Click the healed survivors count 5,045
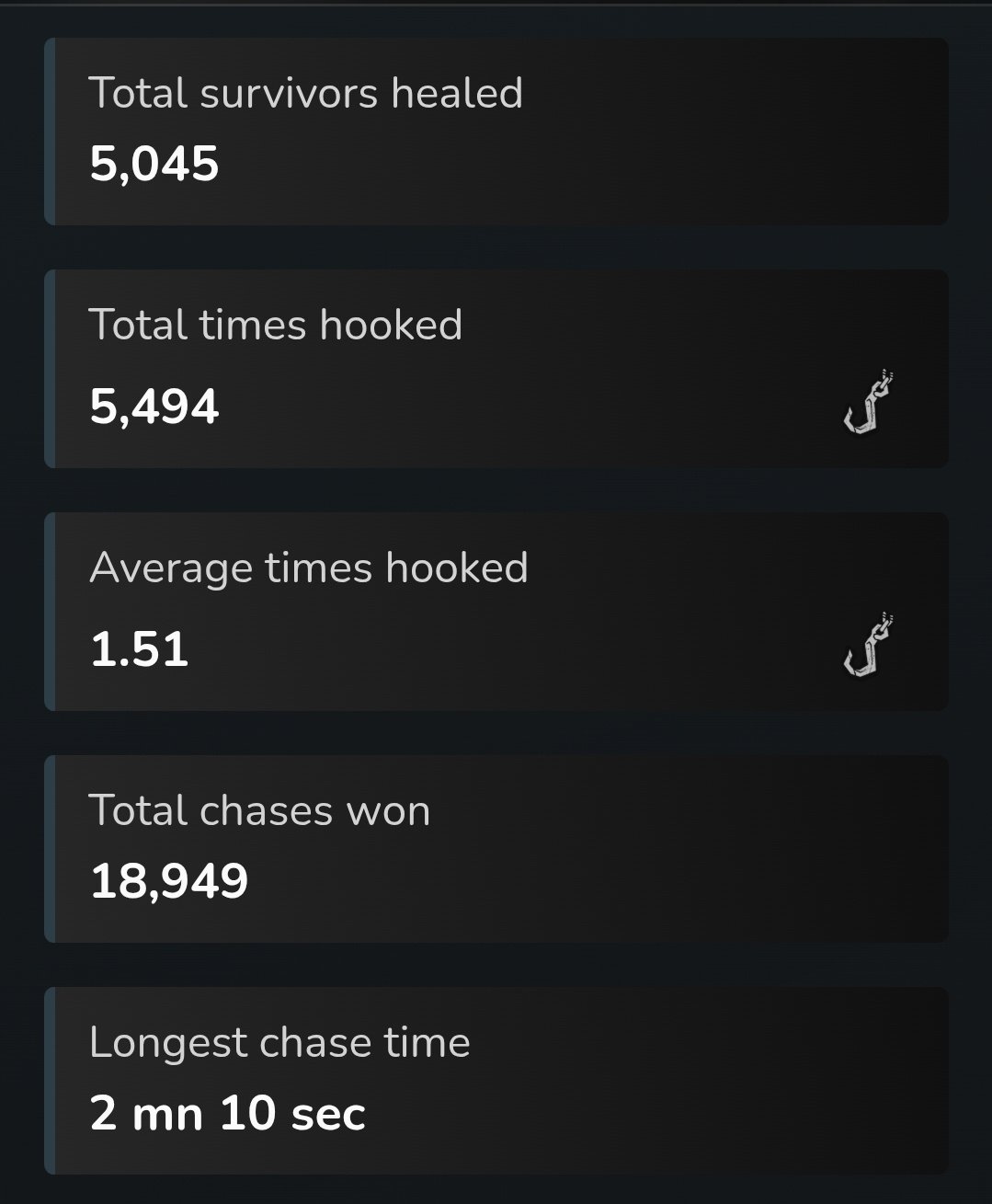Screen dimensions: 992x1204 (x=154, y=166)
